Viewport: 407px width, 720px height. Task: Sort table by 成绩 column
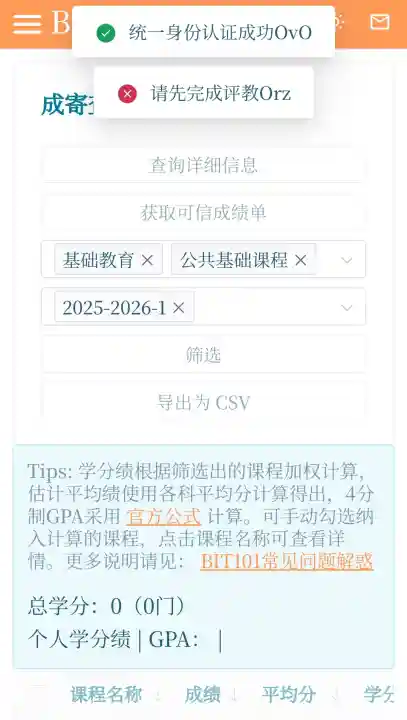(x=203, y=695)
